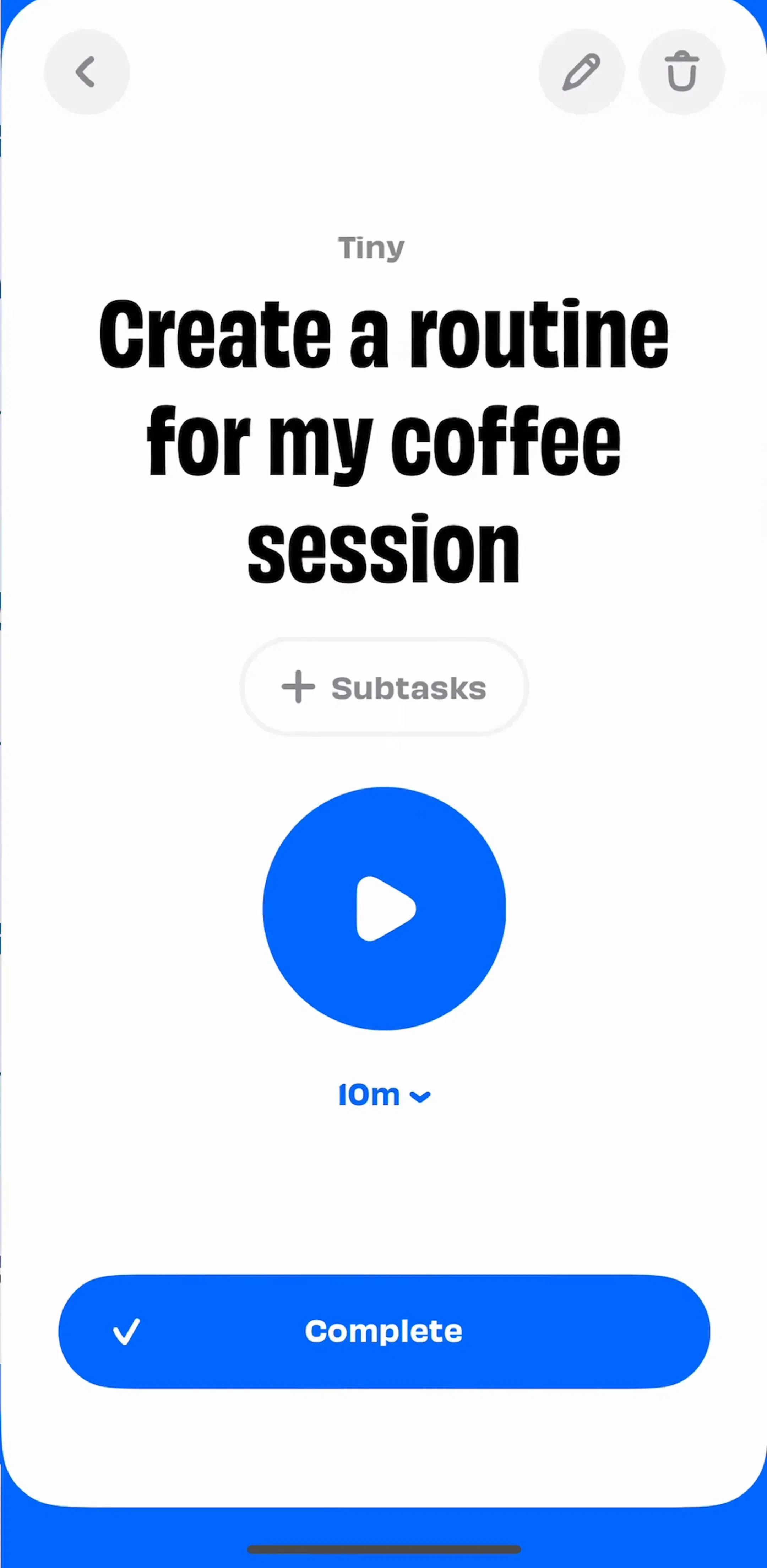This screenshot has height=1568, width=767.
Task: Mark the task as Complete
Action: pyautogui.click(x=384, y=1331)
